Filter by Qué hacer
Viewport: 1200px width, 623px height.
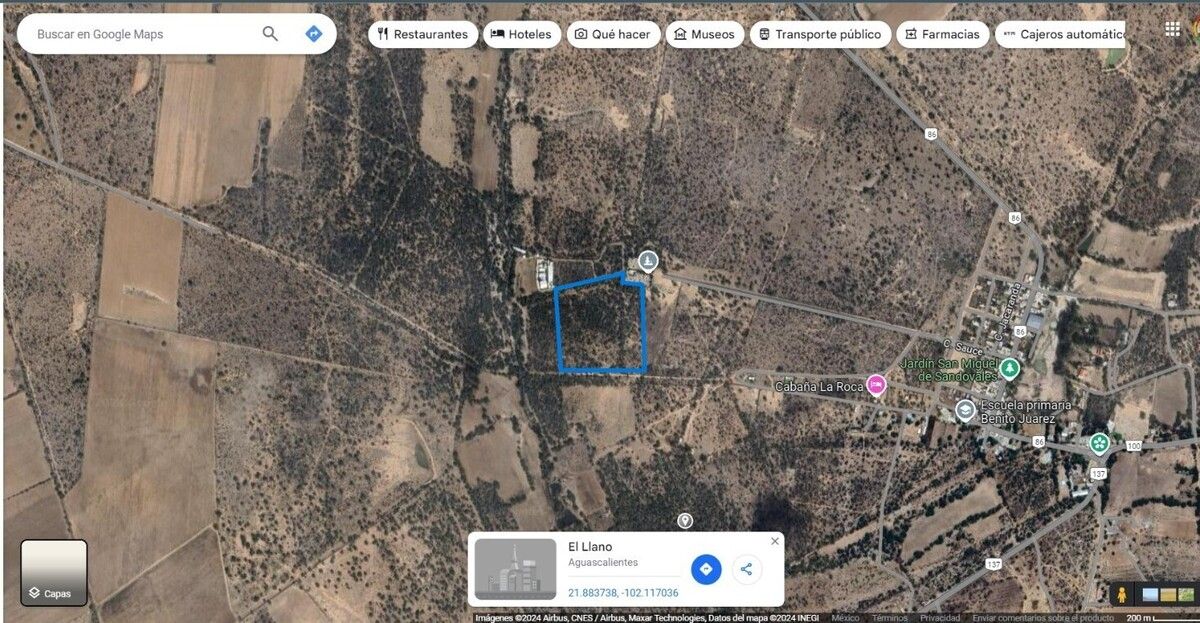click(x=613, y=34)
